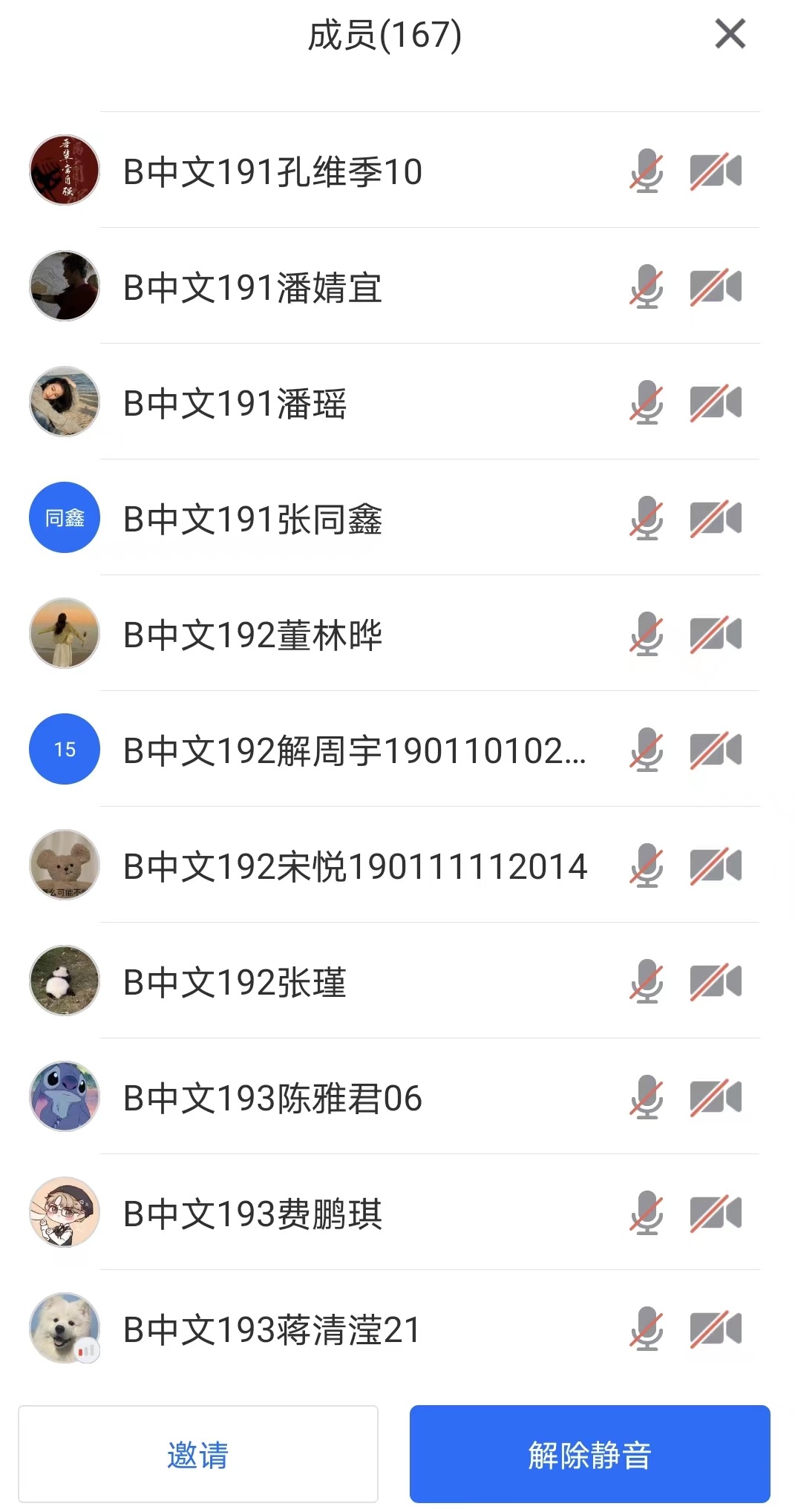The width and height of the screenshot is (795, 1512).
Task: Tap camera icon for B中文191孔维季10
Action: click(x=716, y=171)
